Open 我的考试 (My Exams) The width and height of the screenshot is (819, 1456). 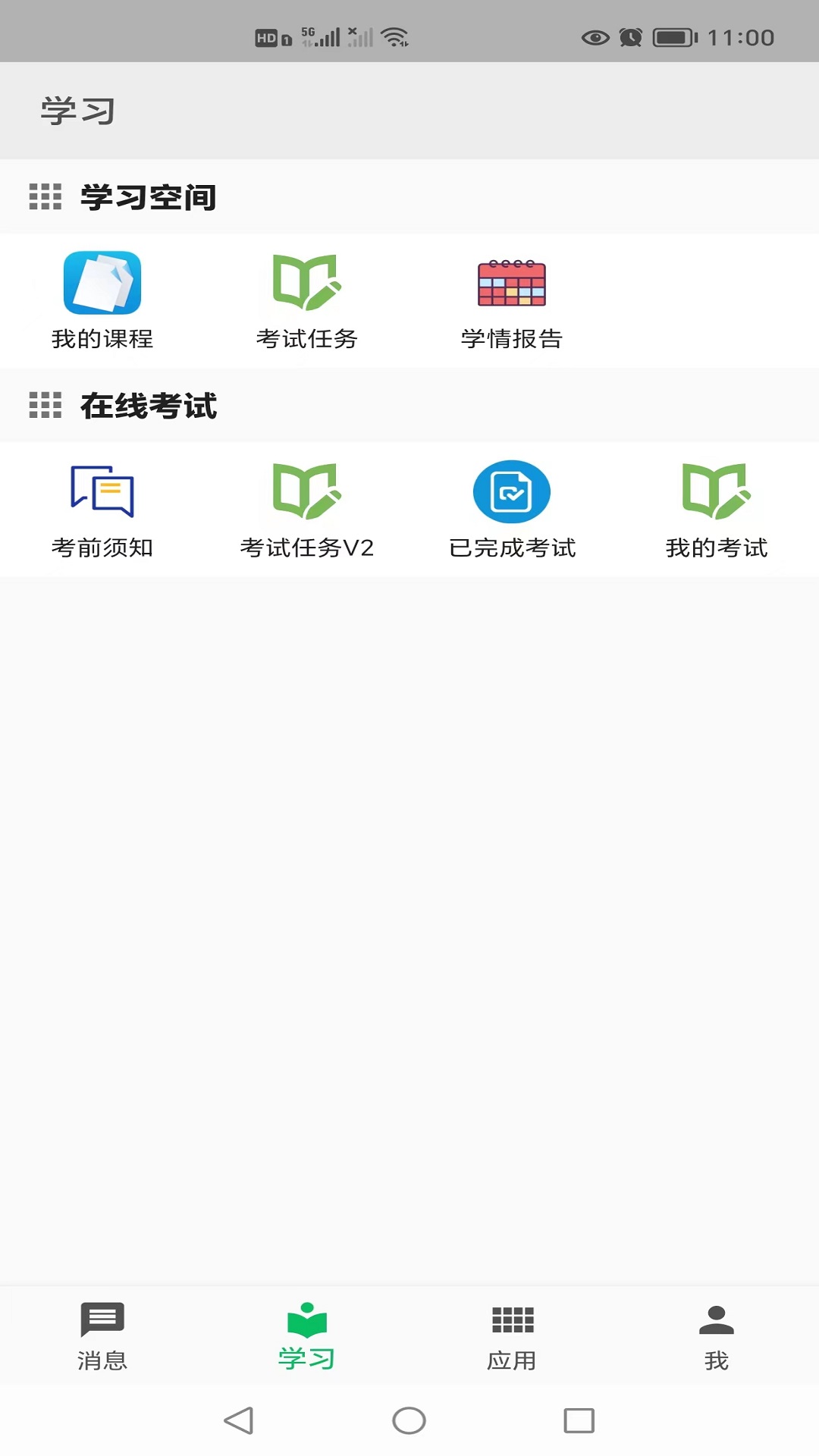[716, 508]
